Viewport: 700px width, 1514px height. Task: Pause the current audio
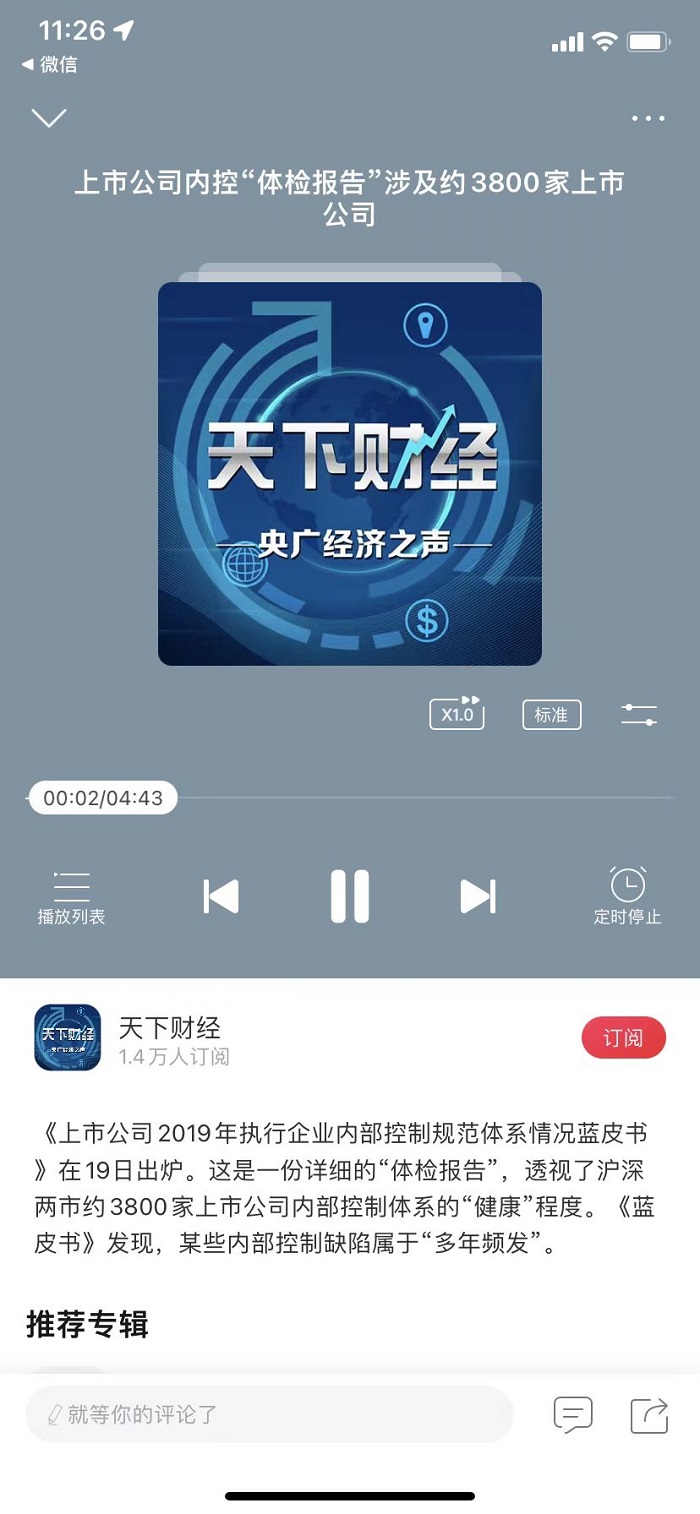[x=350, y=896]
